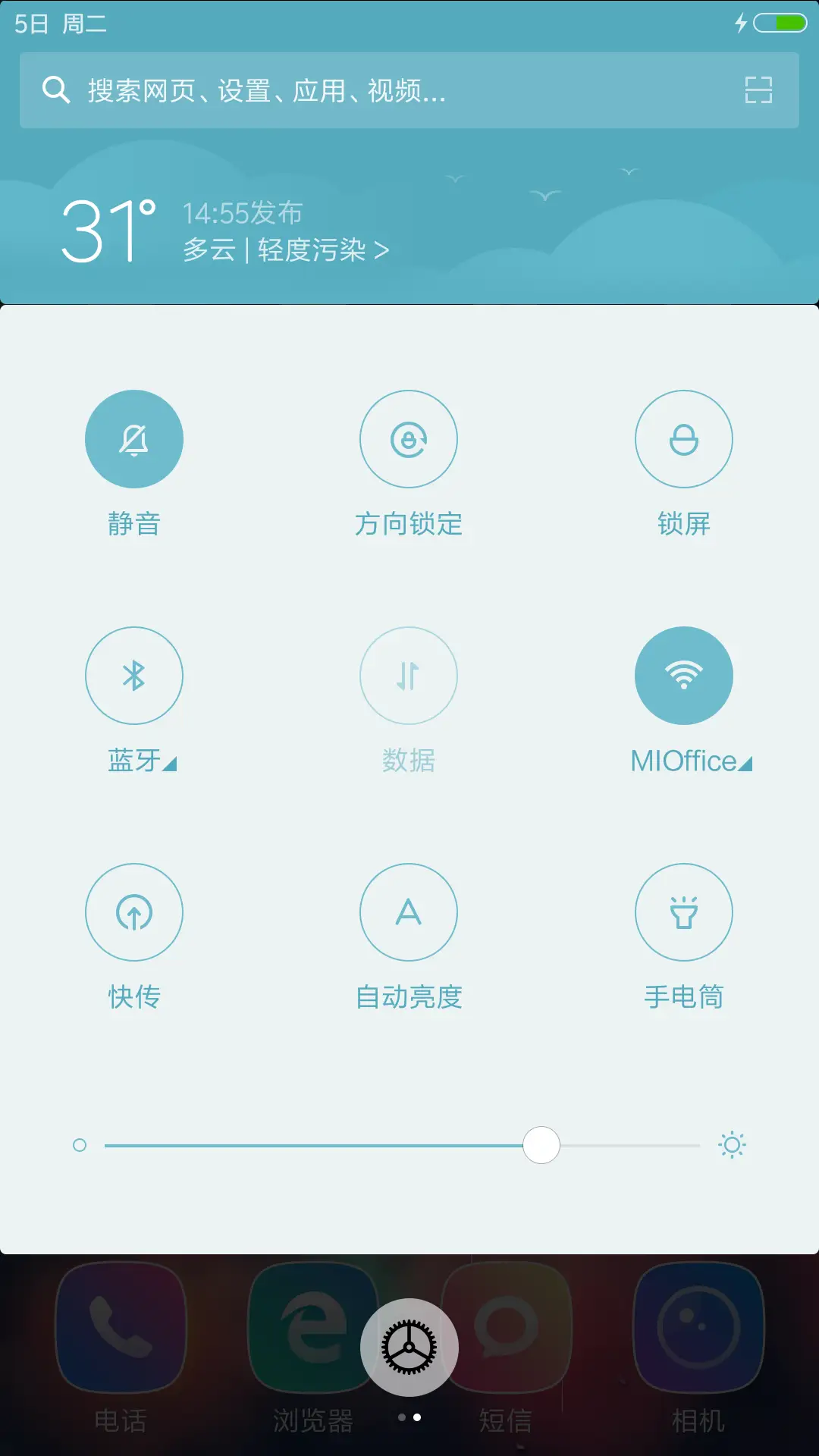Toggle auto brightness (自动亮度)

[x=409, y=912]
